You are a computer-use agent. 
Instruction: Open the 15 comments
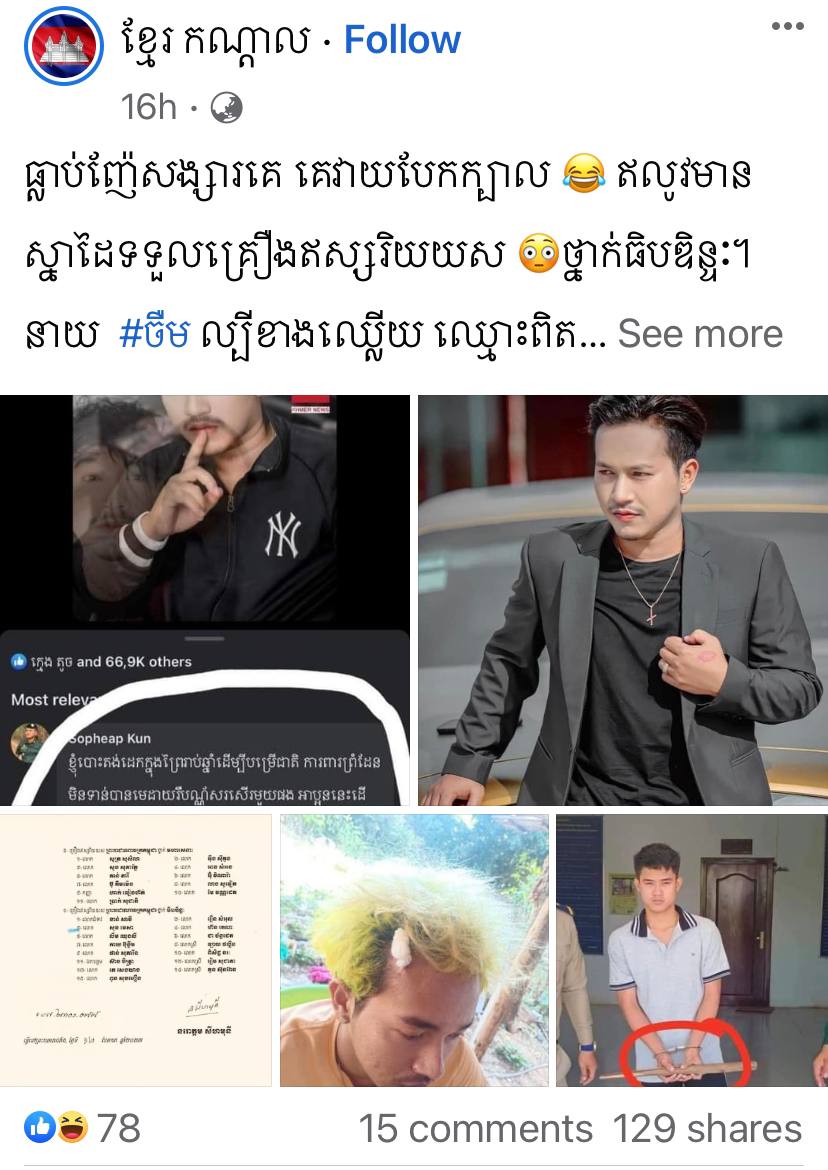coord(475,1128)
